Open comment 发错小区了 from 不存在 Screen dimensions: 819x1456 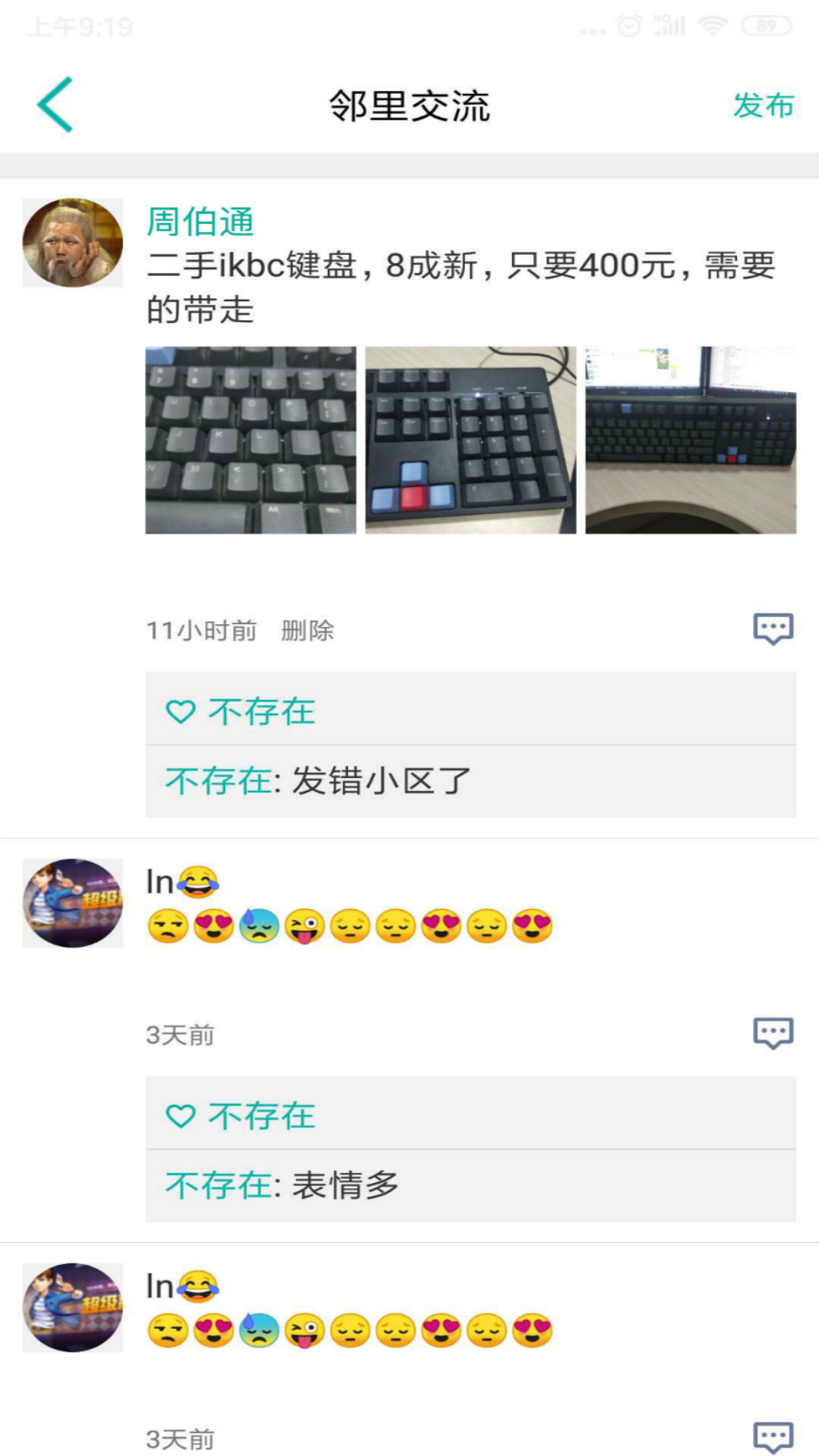(471, 781)
